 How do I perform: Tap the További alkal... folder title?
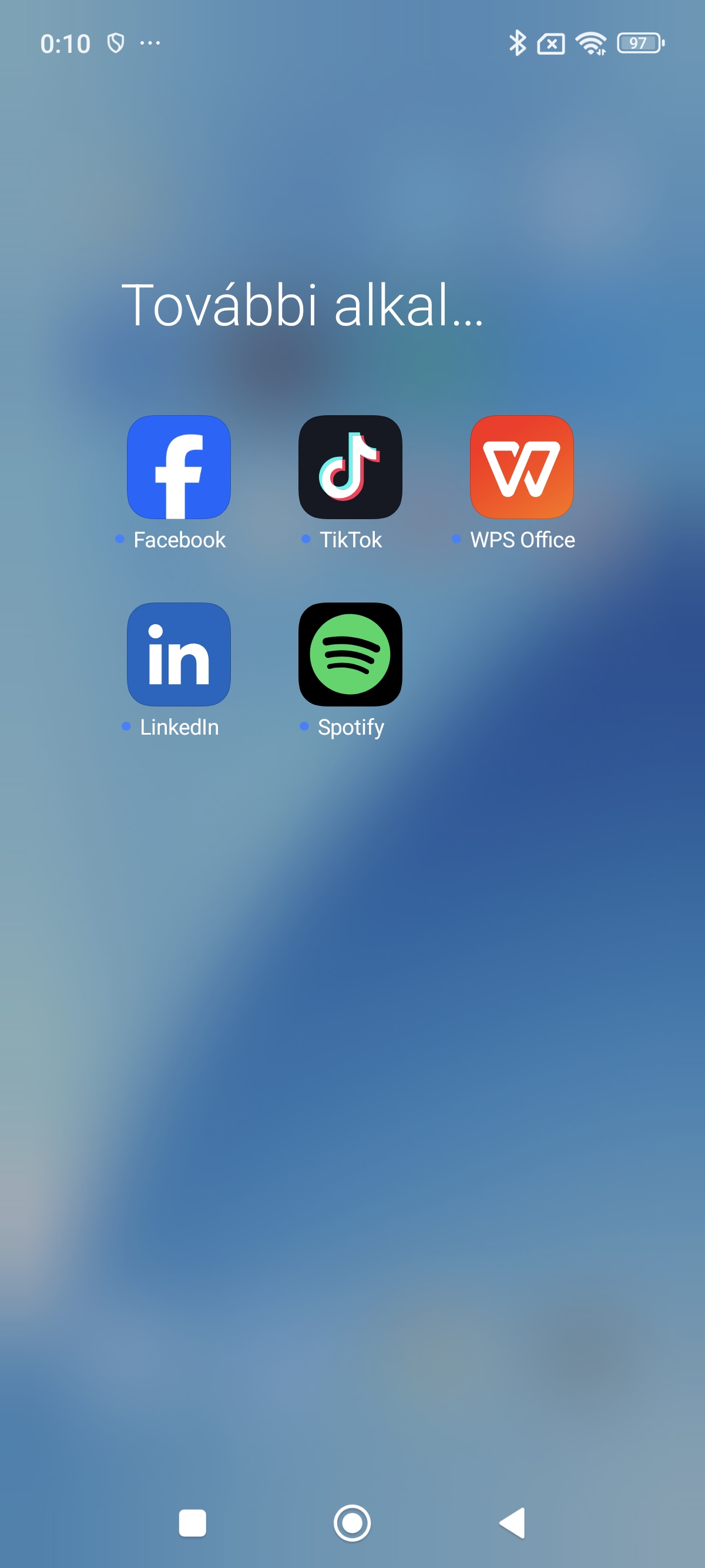[x=303, y=304]
